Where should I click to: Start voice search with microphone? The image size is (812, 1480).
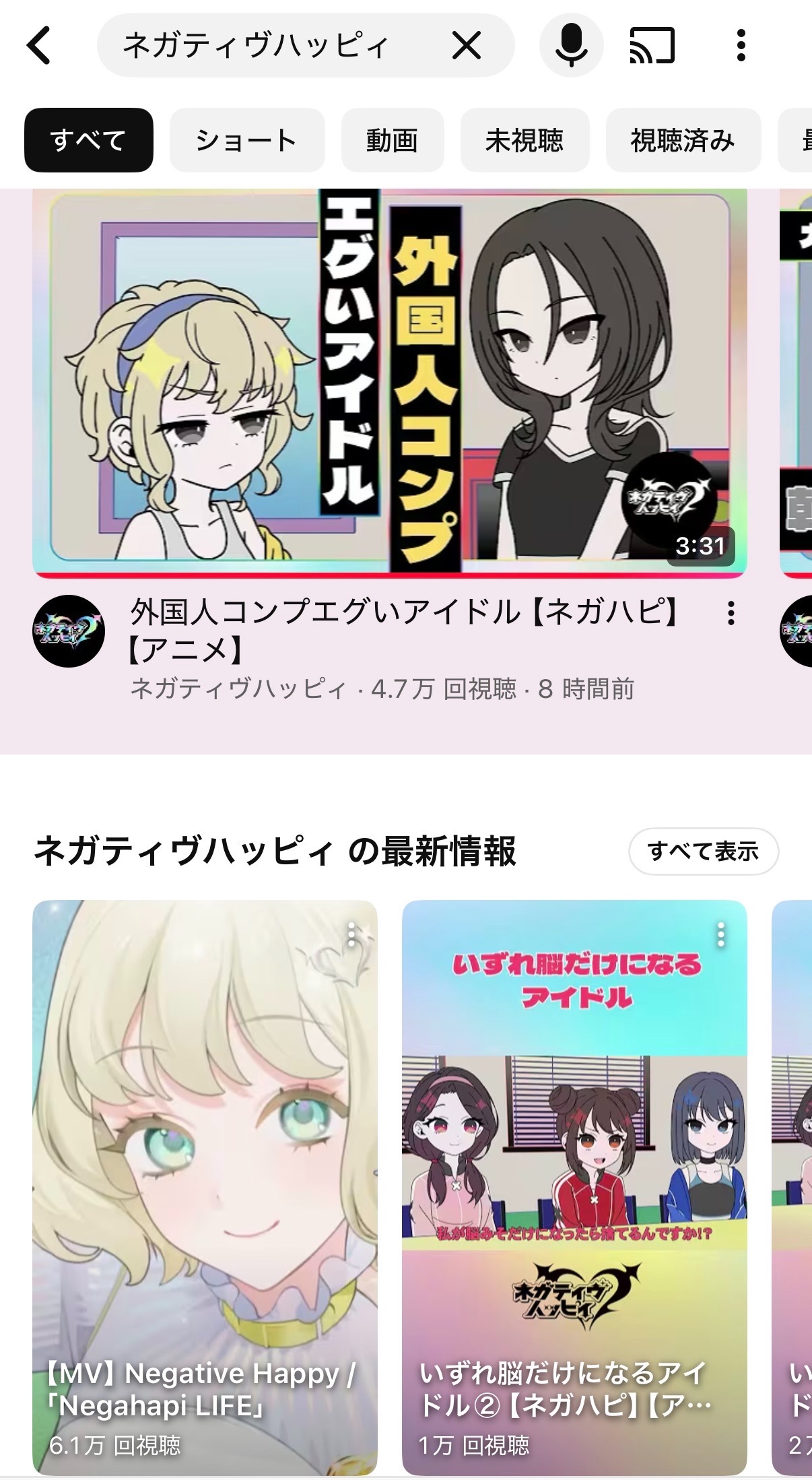click(x=571, y=46)
